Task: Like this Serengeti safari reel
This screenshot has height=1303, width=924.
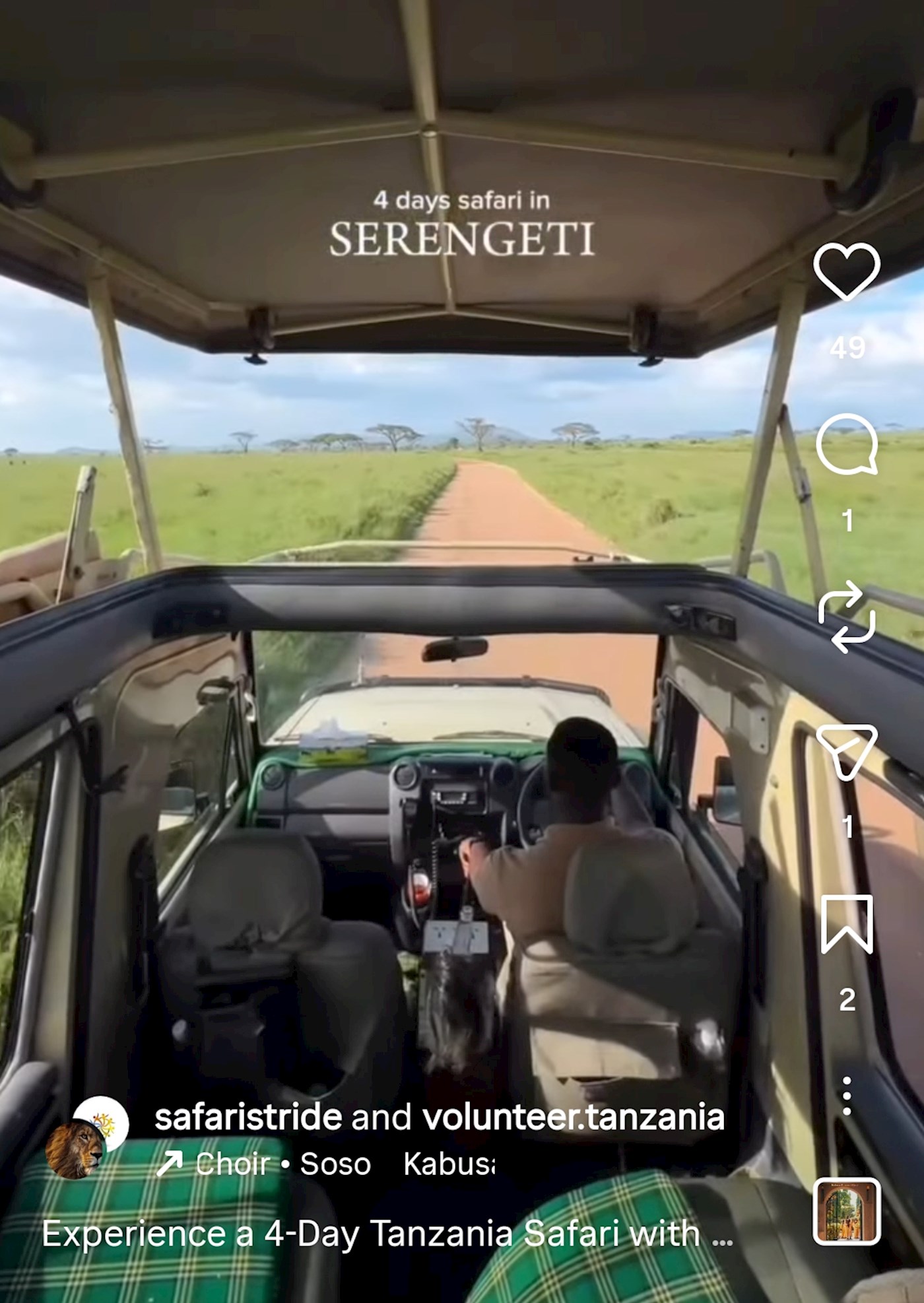Action: [x=847, y=271]
